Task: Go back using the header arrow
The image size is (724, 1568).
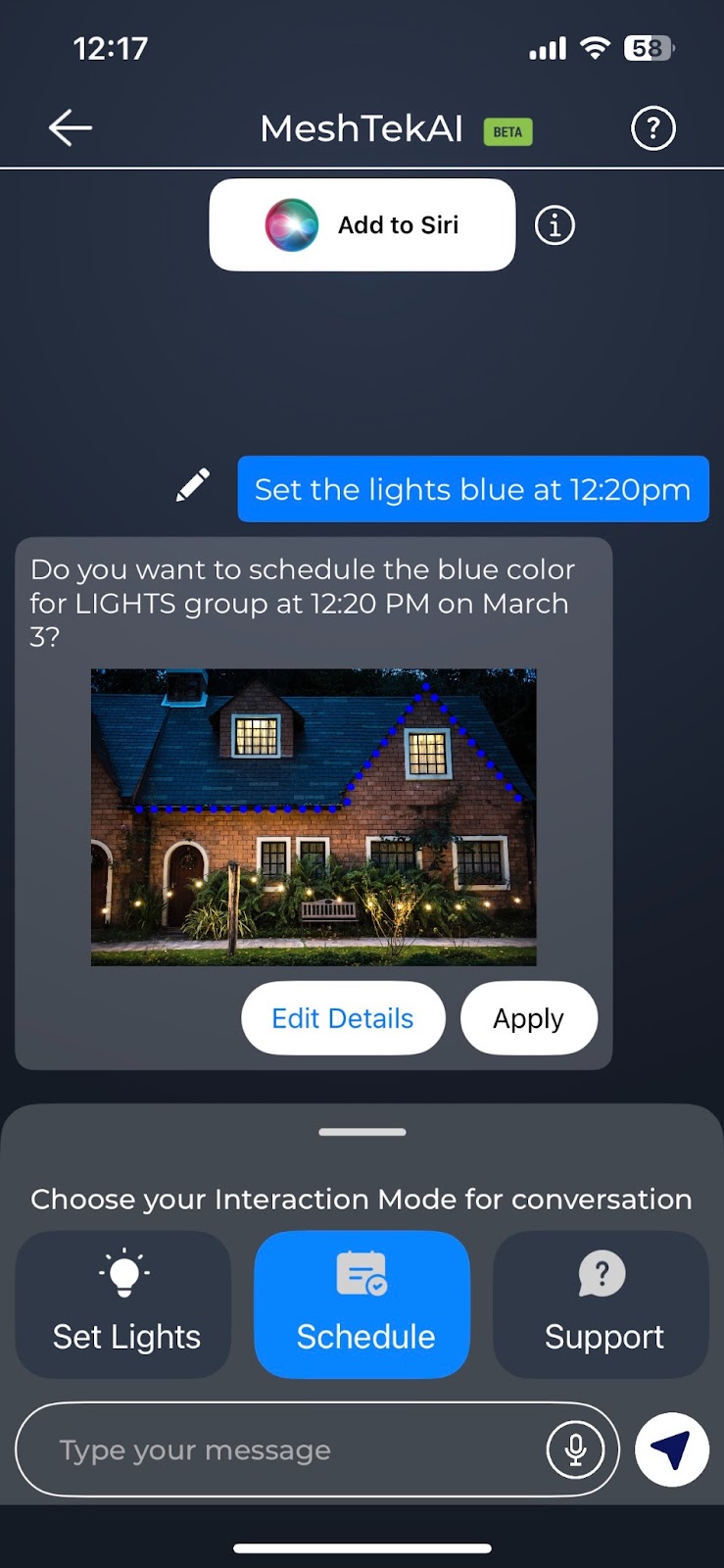Action: [x=71, y=128]
